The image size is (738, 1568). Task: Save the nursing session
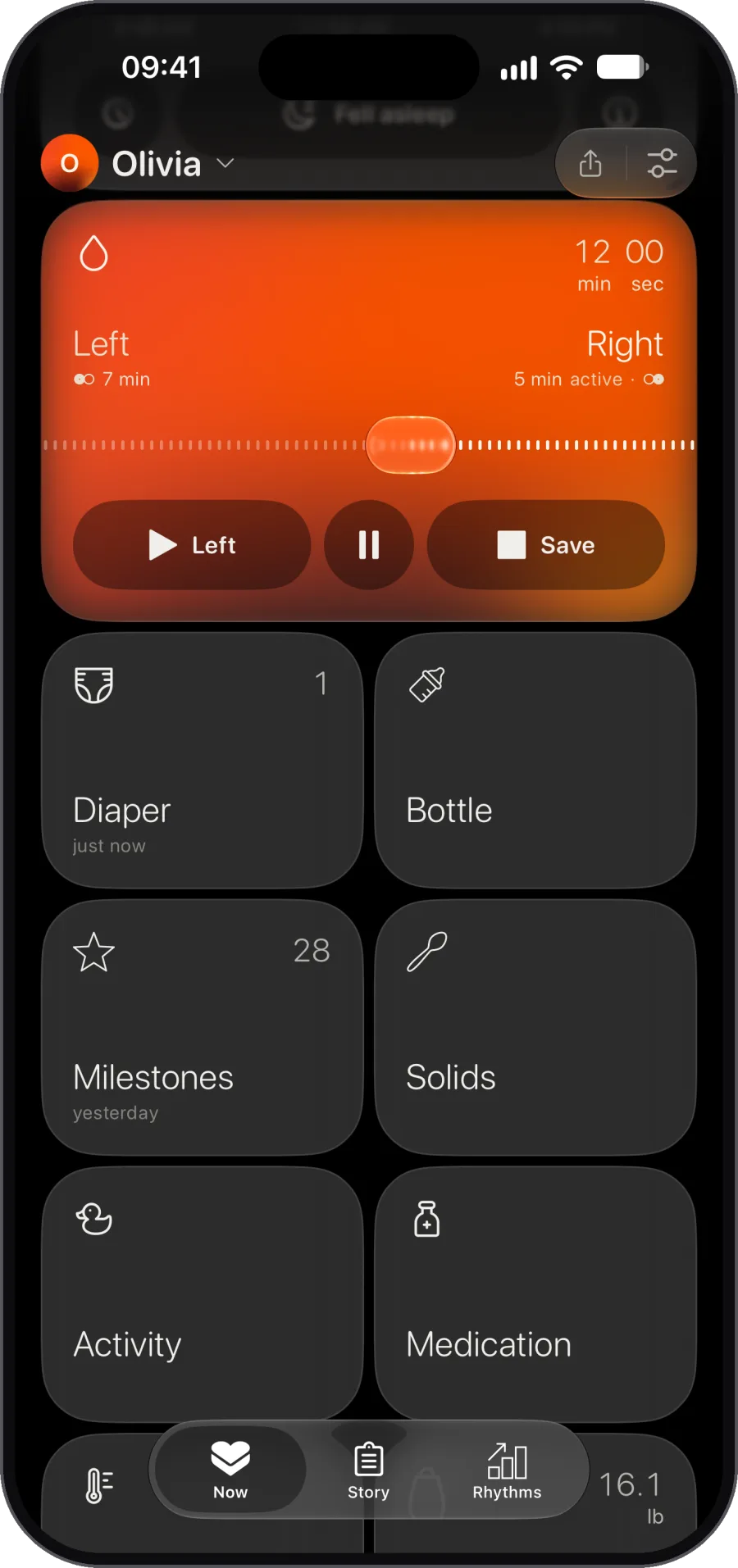545,545
